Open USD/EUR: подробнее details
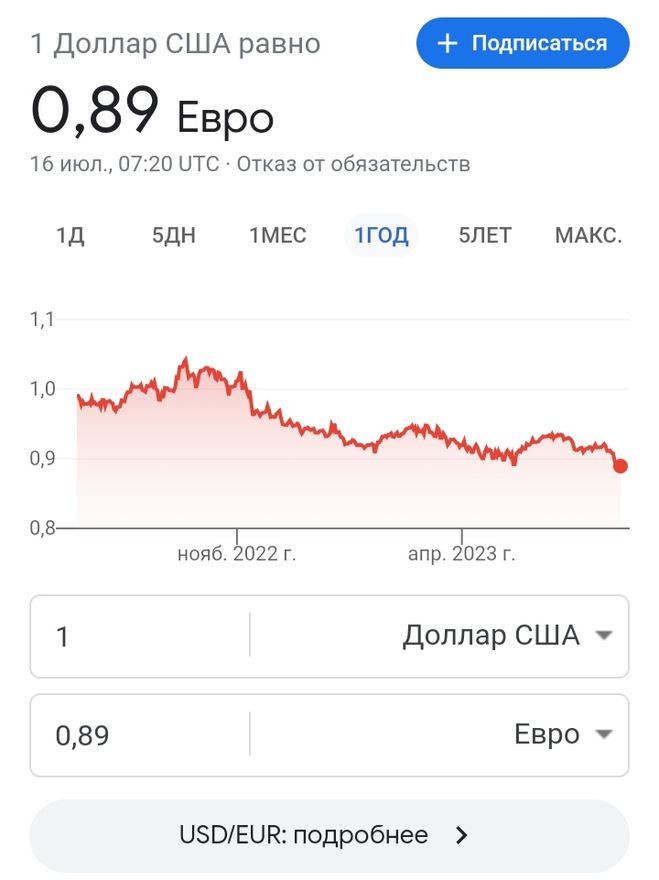Viewport: 659px width, 880px height. (329, 835)
